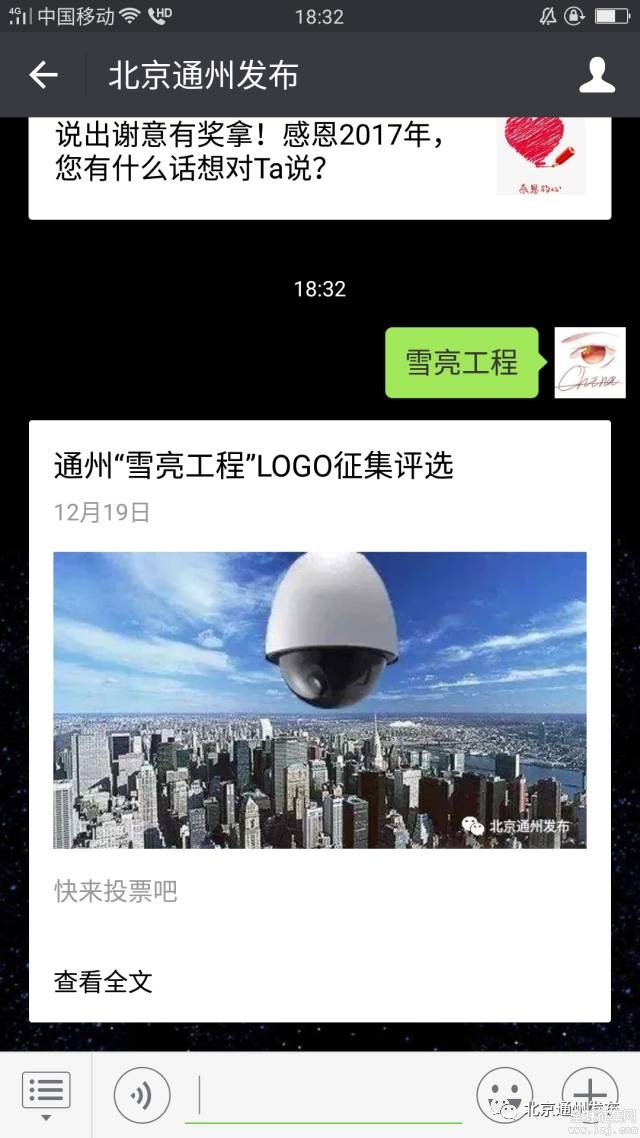Open the account profile icon
Viewport: 640px width, 1138px height.
point(597,75)
